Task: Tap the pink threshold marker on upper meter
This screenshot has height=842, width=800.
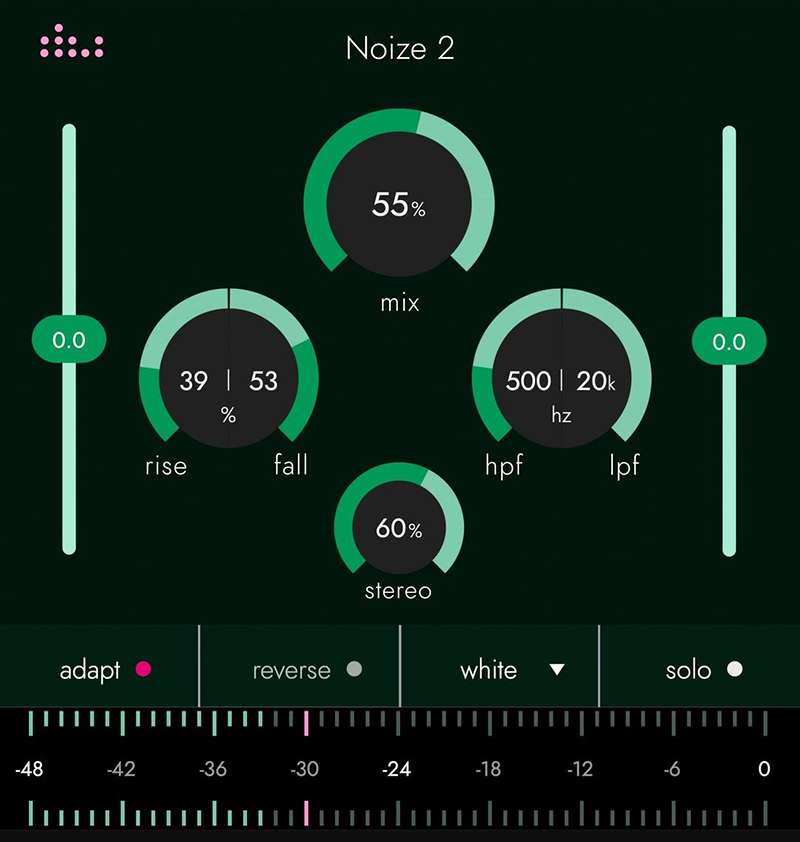Action: pyautogui.click(x=306, y=722)
